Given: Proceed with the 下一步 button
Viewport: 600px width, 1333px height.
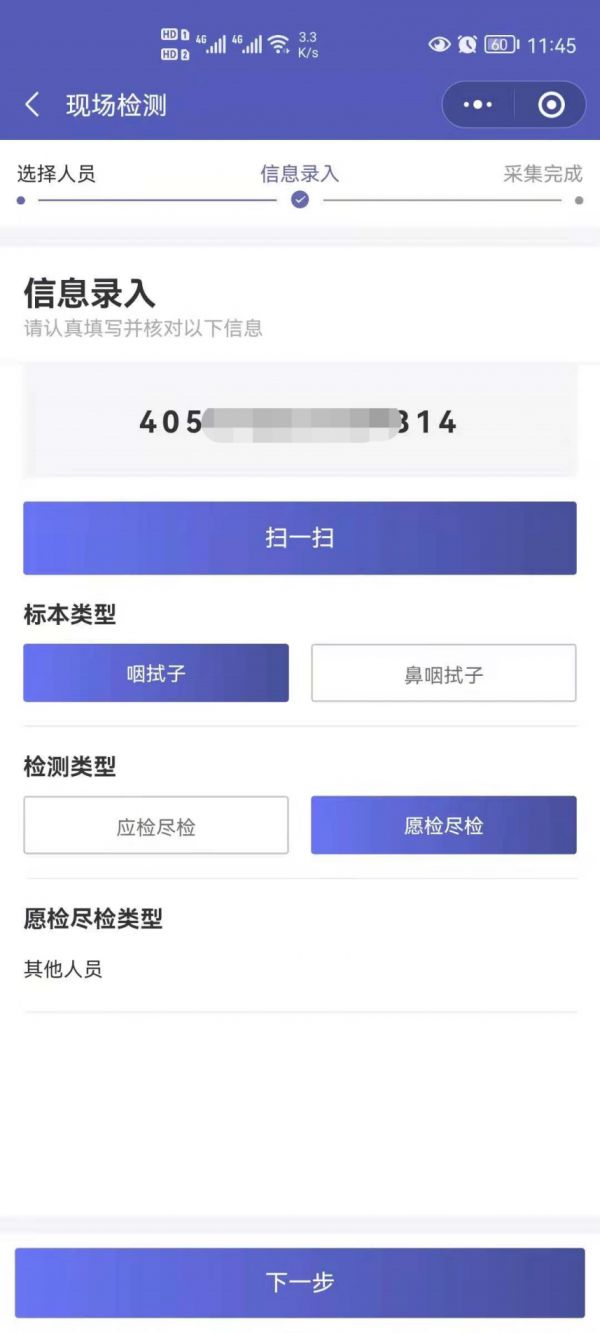Looking at the screenshot, I should [x=300, y=1282].
